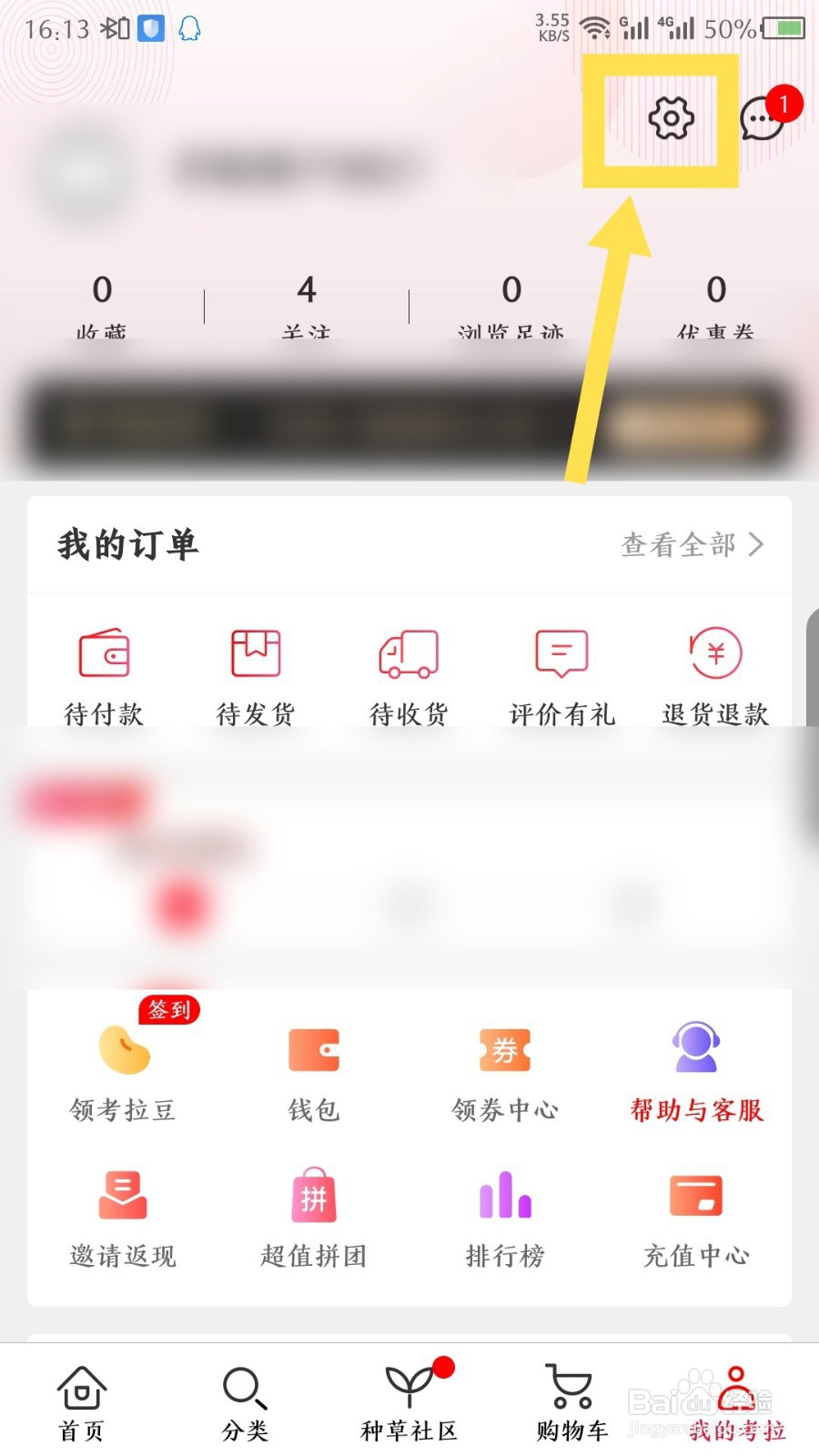The height and width of the screenshot is (1456, 819).
Task: Open the 待发货 awaiting shipment icon
Action: [255, 655]
